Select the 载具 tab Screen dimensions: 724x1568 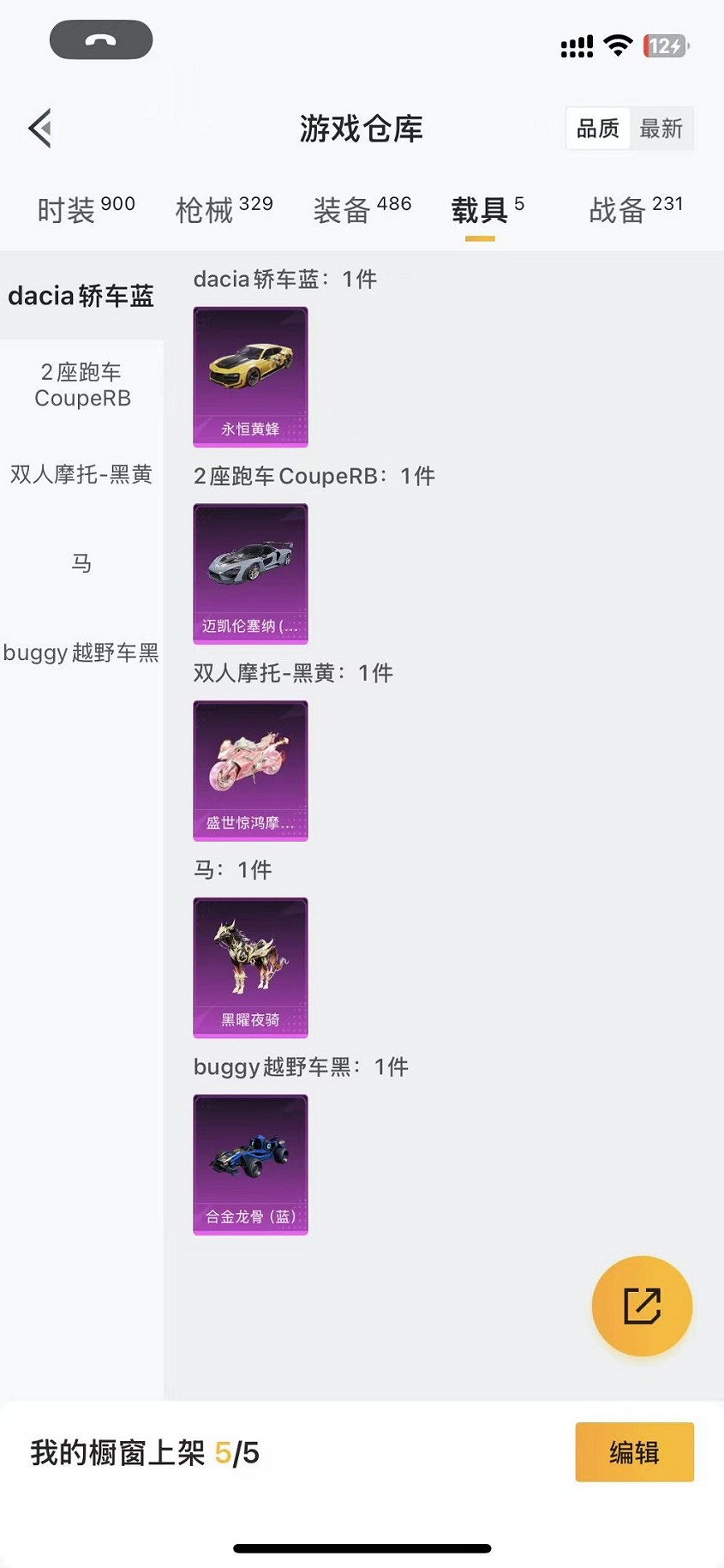tap(486, 209)
